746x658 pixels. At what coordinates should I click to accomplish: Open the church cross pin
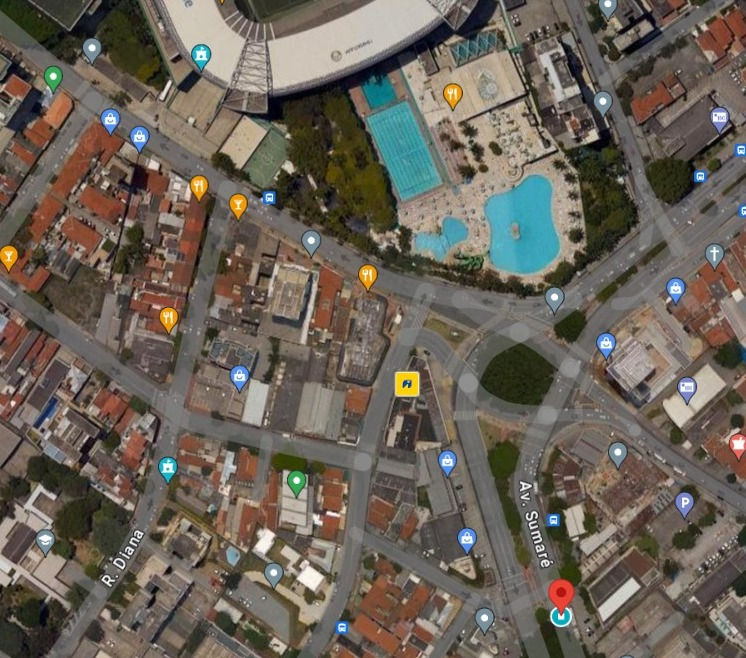713,254
